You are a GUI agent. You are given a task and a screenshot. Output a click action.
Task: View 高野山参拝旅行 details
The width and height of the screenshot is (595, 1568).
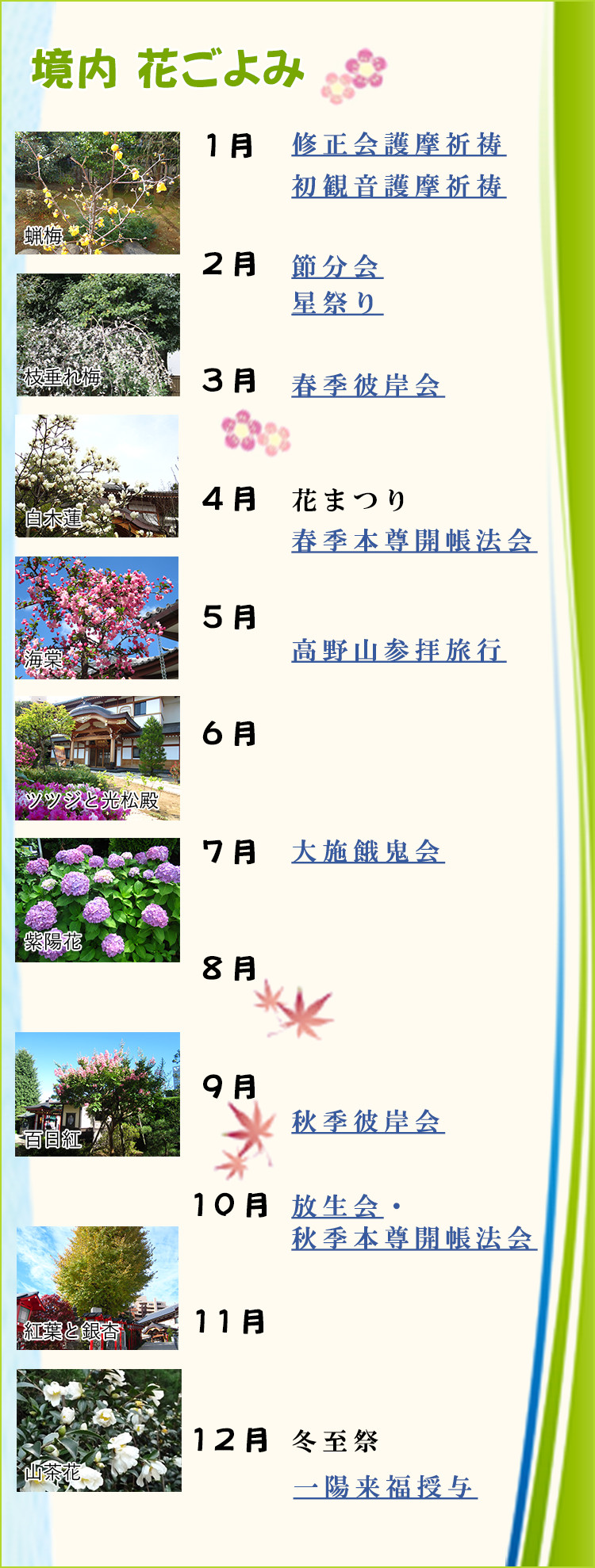[x=398, y=650]
